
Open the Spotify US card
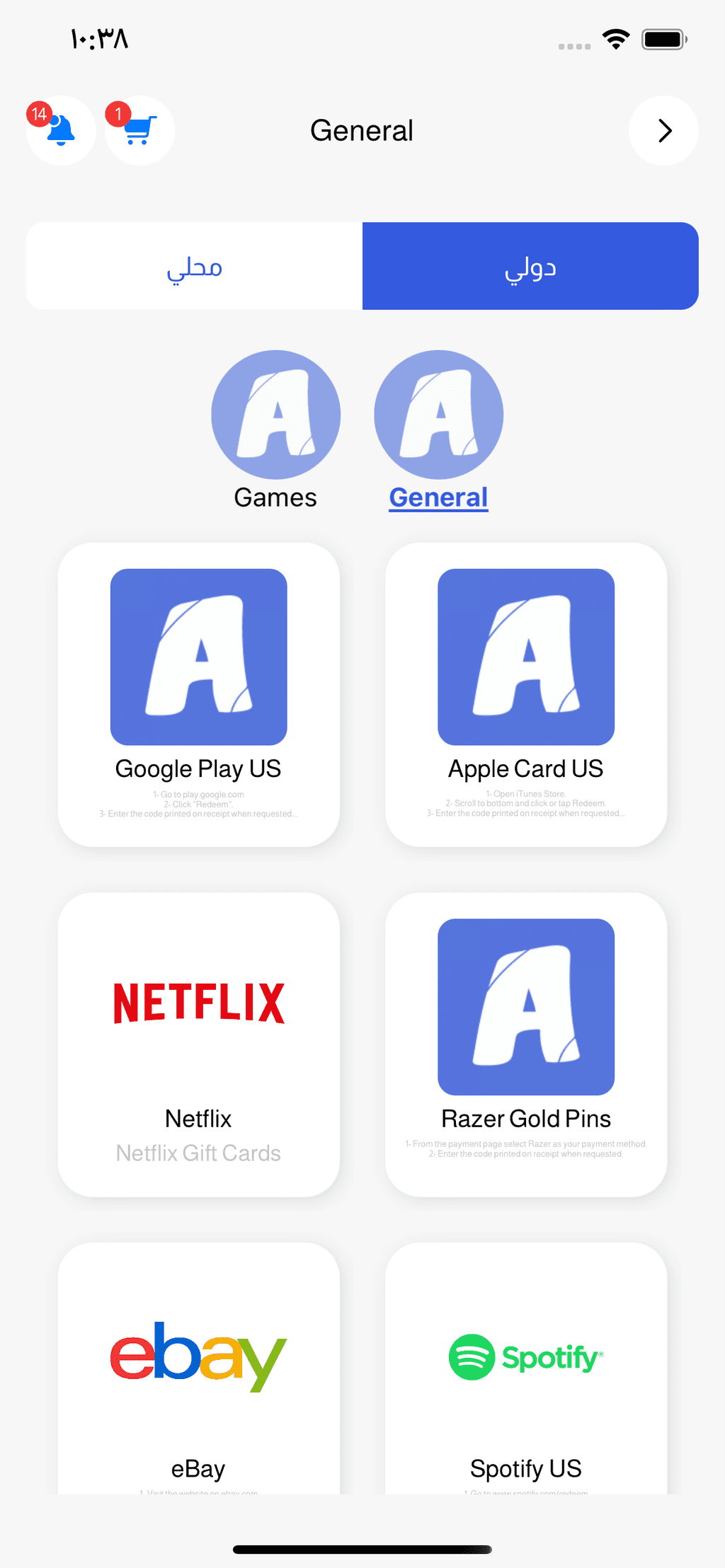(526, 1368)
